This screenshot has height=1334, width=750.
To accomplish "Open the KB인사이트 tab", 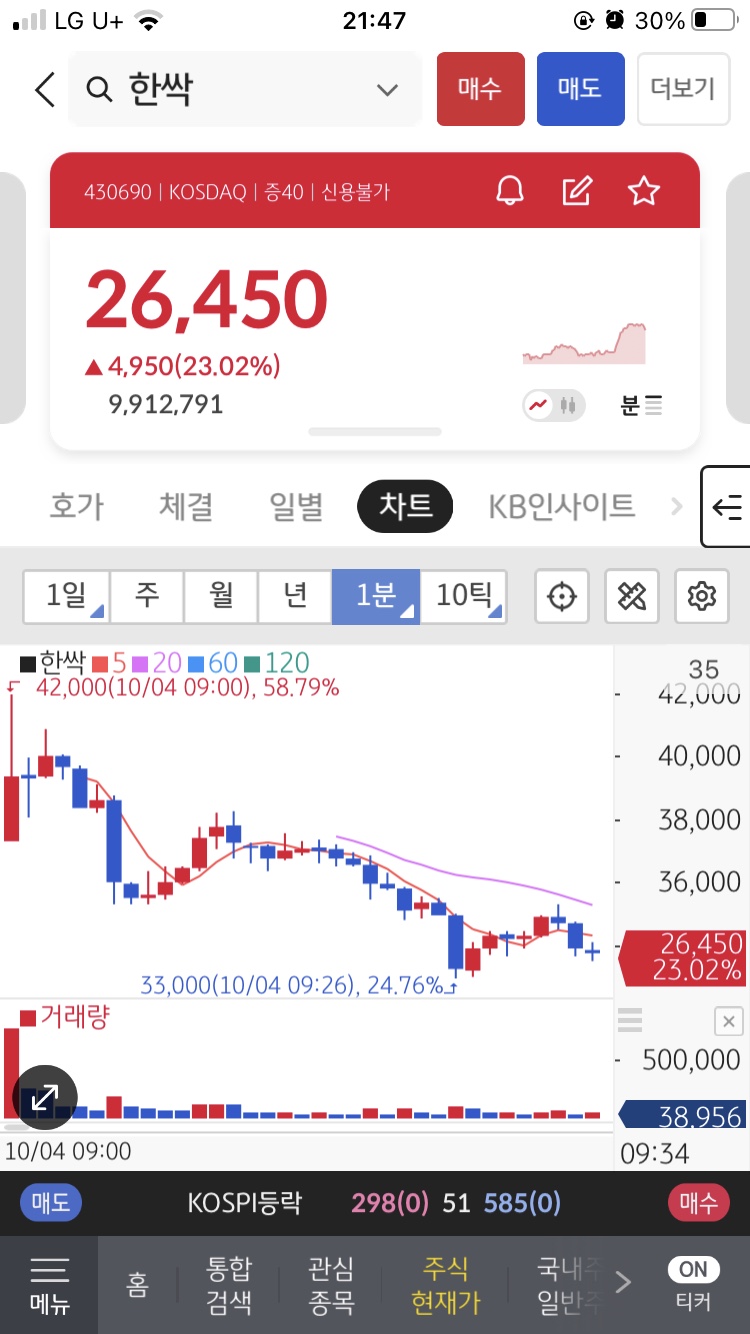I will 561,506.
